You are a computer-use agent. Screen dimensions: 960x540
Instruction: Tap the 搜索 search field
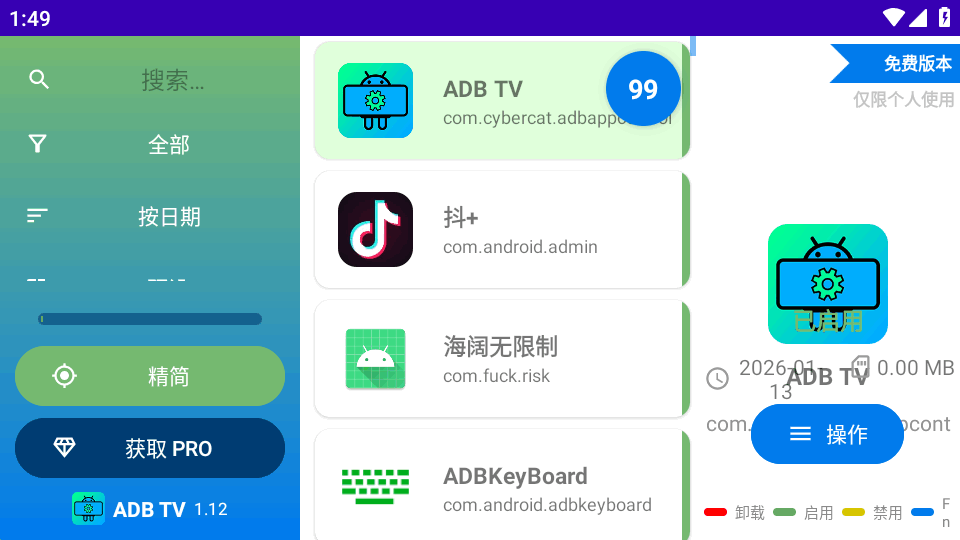tap(172, 80)
